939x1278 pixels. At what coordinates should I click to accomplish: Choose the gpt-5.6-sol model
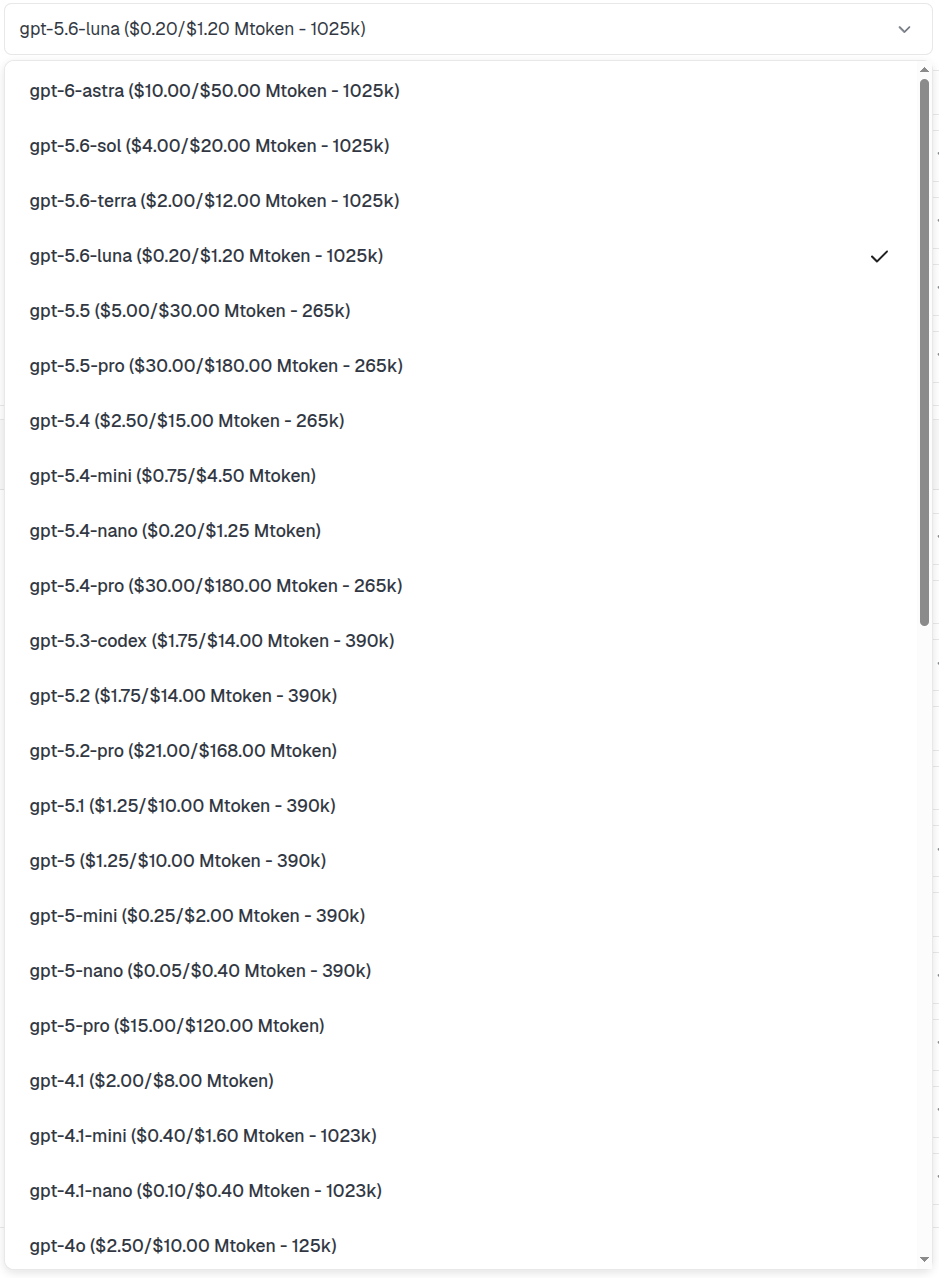[461, 146]
